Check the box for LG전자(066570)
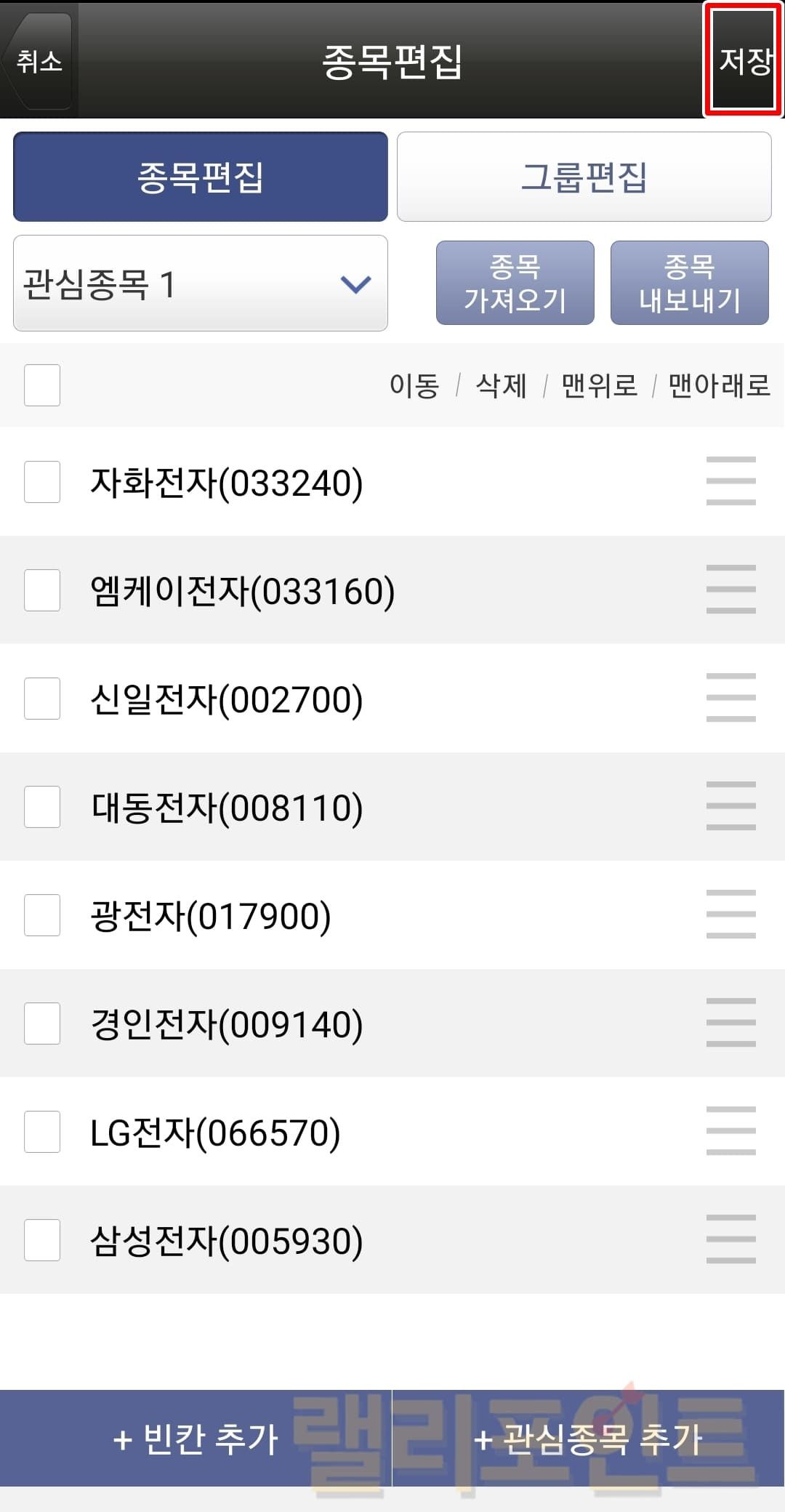The image size is (785, 1512). (42, 1131)
